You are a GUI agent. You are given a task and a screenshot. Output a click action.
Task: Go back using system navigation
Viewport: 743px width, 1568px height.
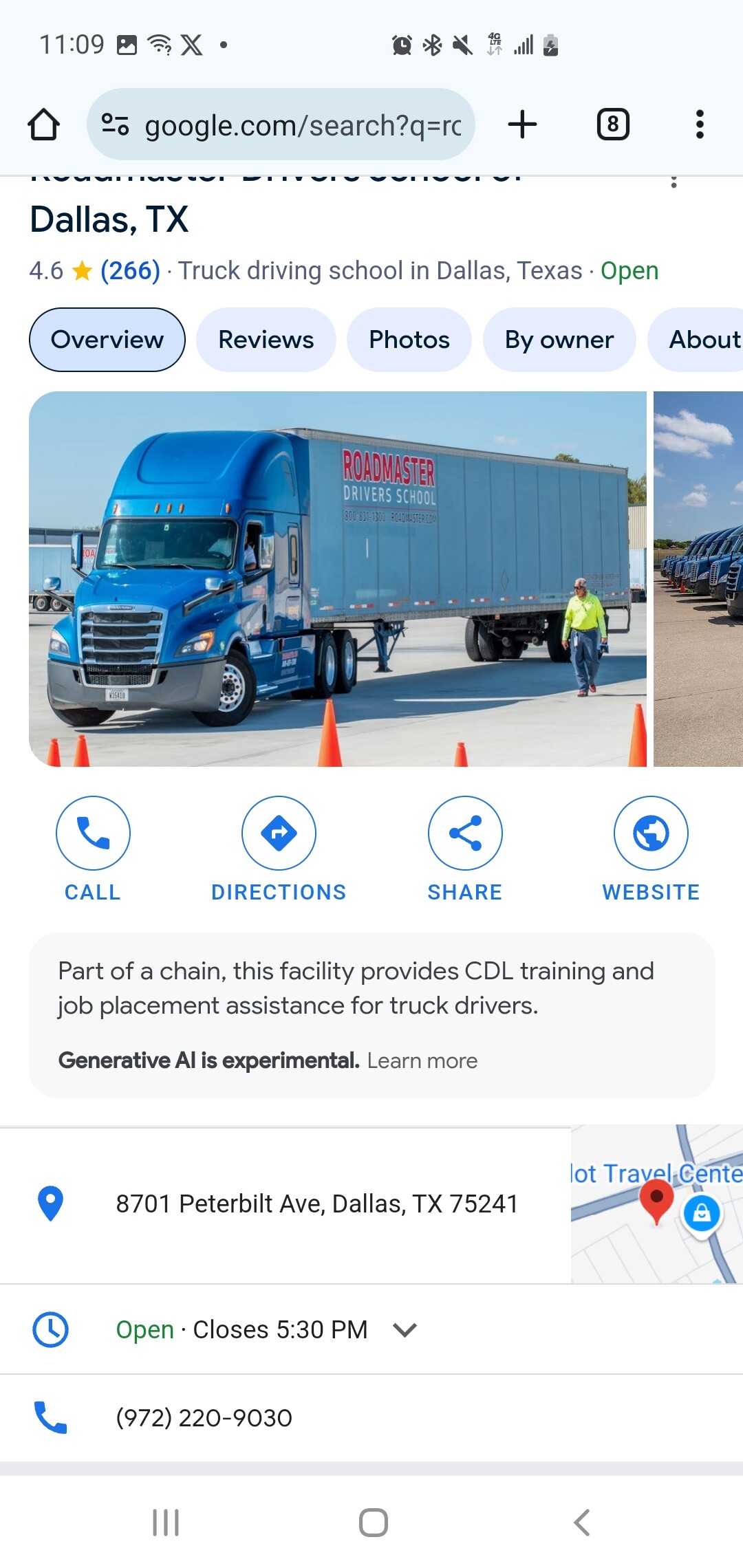[x=582, y=1523]
